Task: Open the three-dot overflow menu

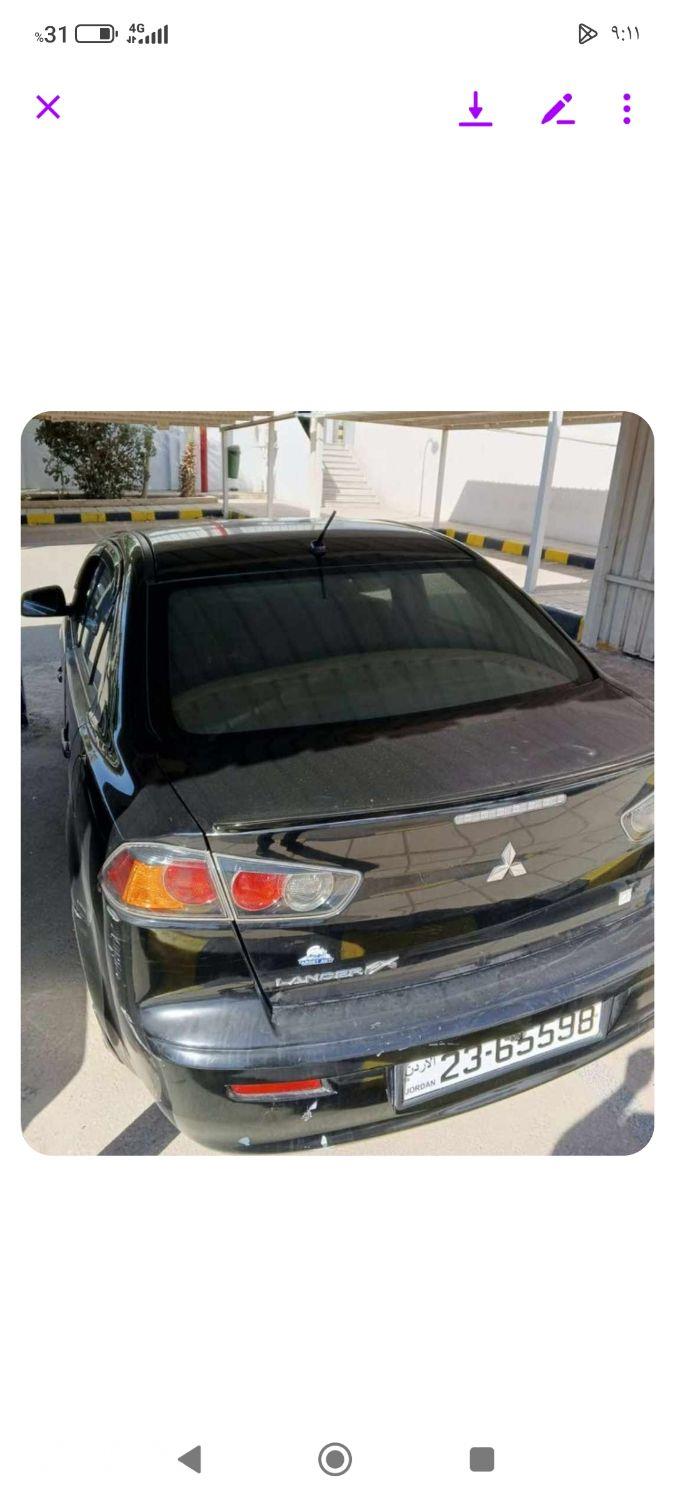Action: (627, 109)
